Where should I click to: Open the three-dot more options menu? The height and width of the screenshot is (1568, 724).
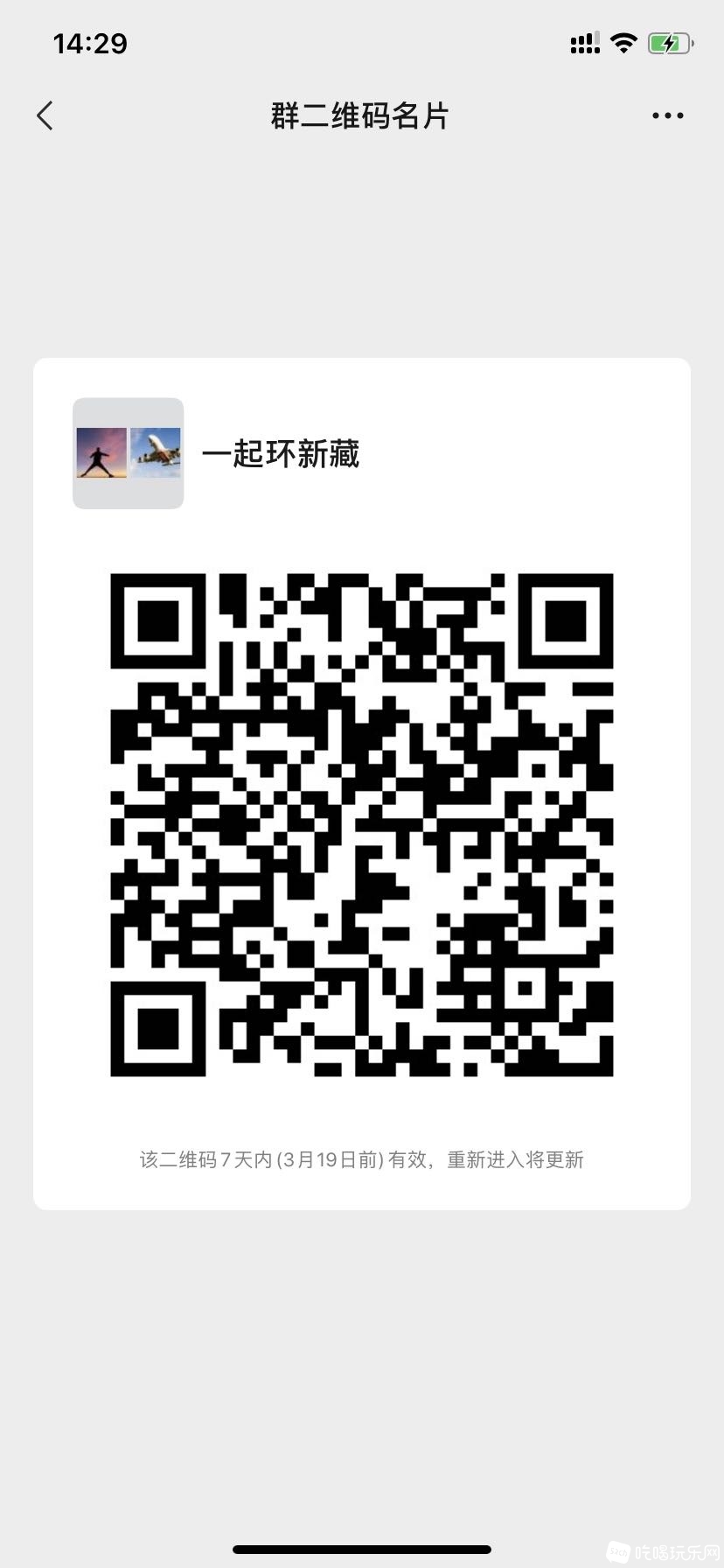pos(667,115)
